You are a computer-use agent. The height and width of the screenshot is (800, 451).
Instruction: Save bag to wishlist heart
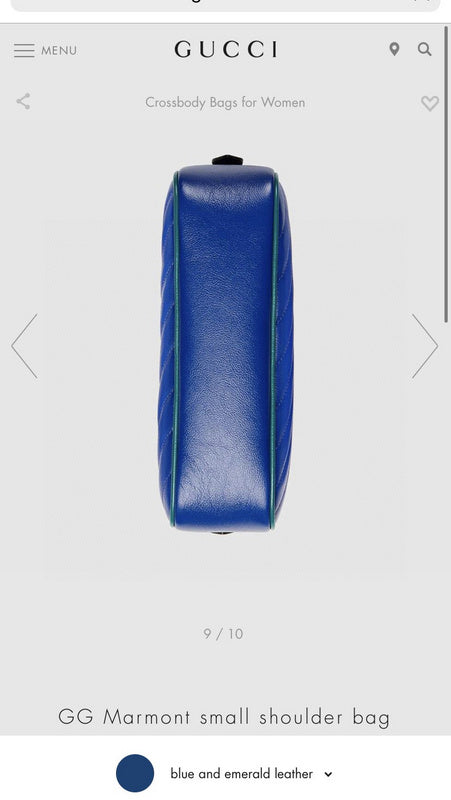coord(430,104)
